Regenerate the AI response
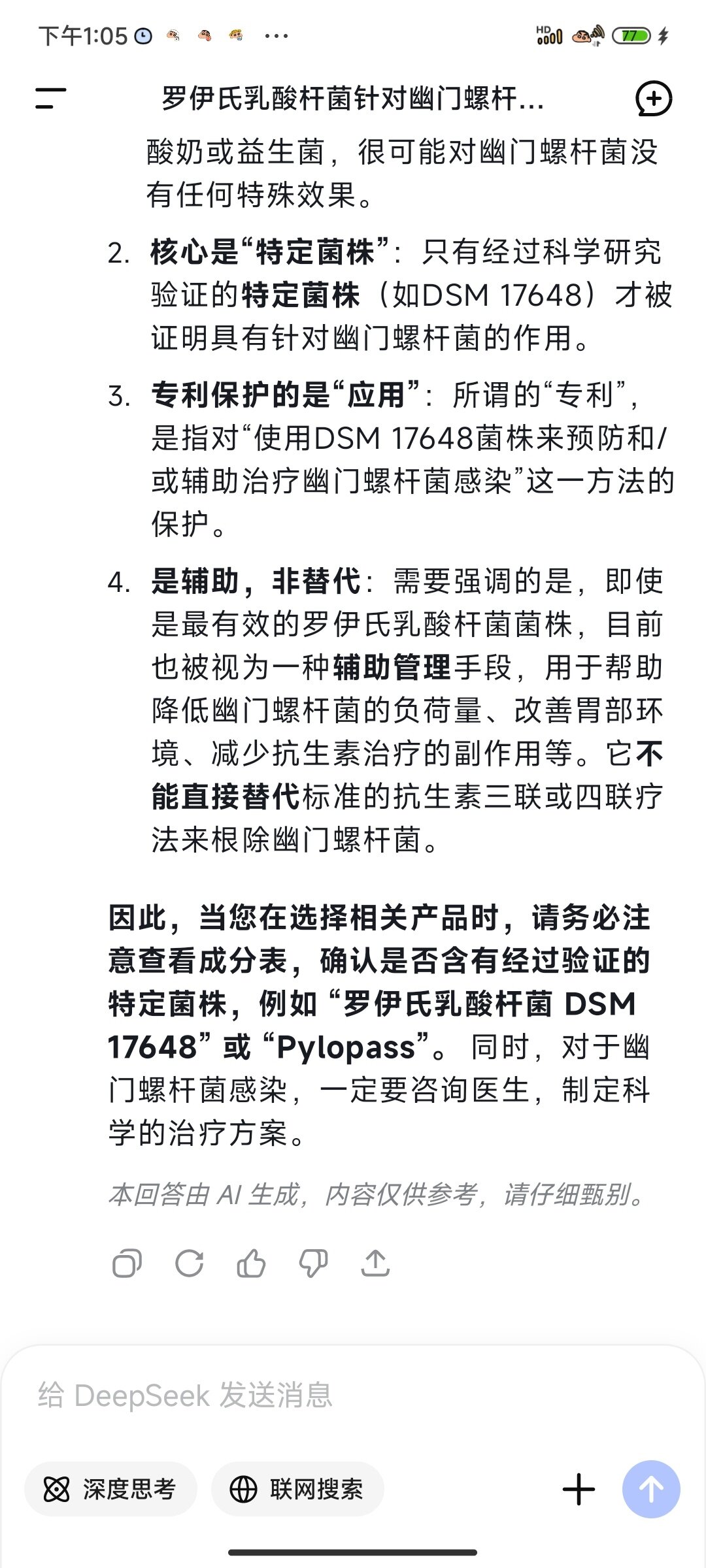706x1568 pixels. (x=189, y=1263)
